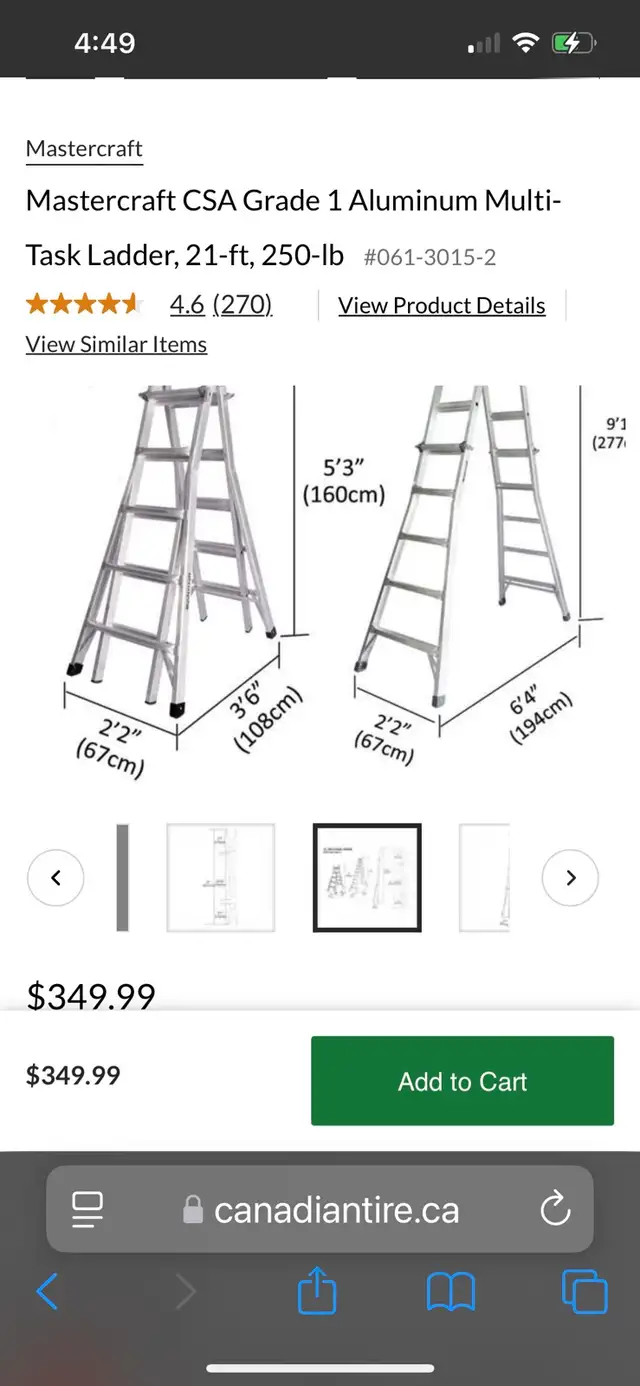
Task: Open the Mastercraft brand link
Action: (x=84, y=149)
